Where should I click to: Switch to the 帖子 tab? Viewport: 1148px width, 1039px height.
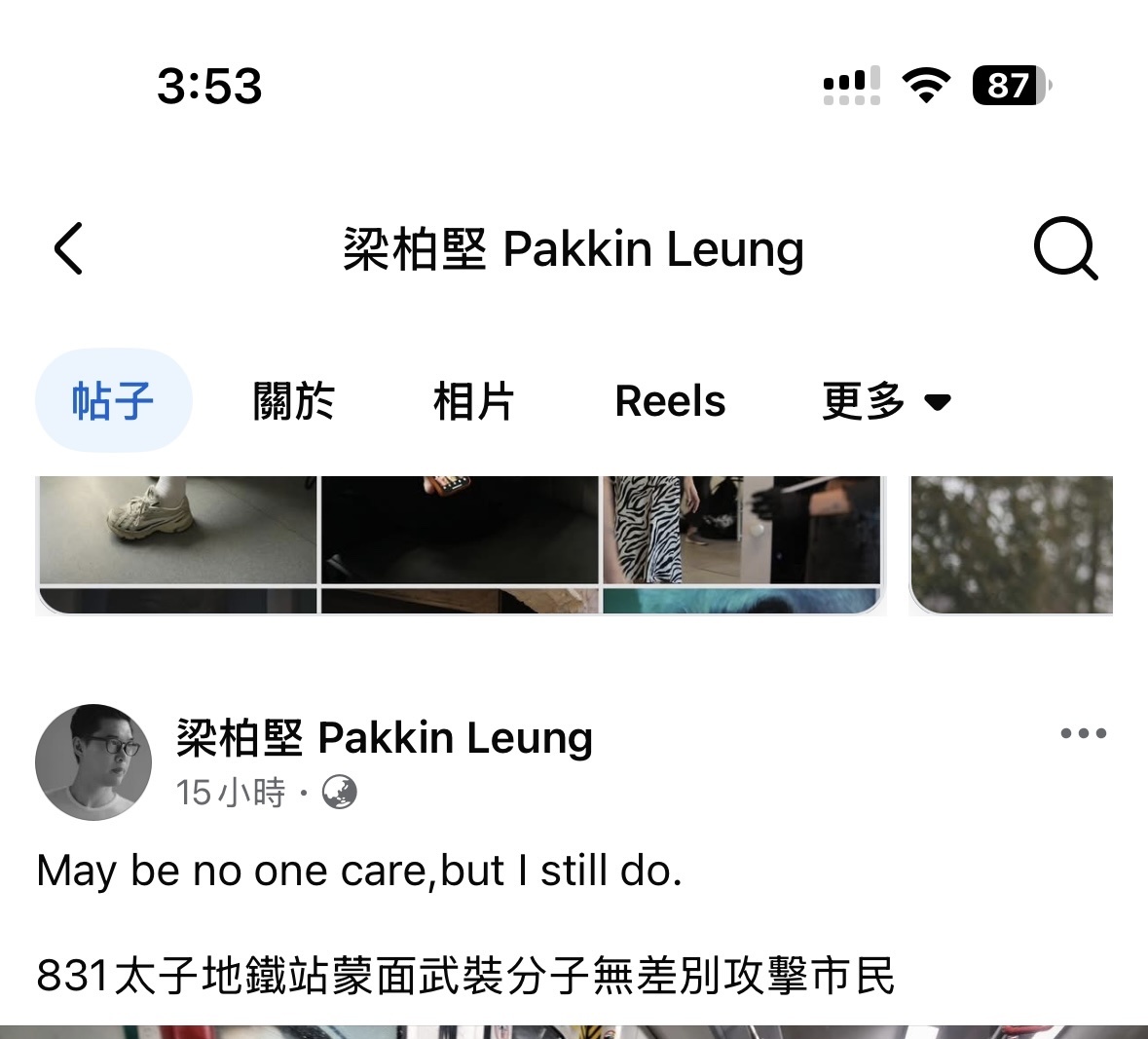click(x=113, y=400)
